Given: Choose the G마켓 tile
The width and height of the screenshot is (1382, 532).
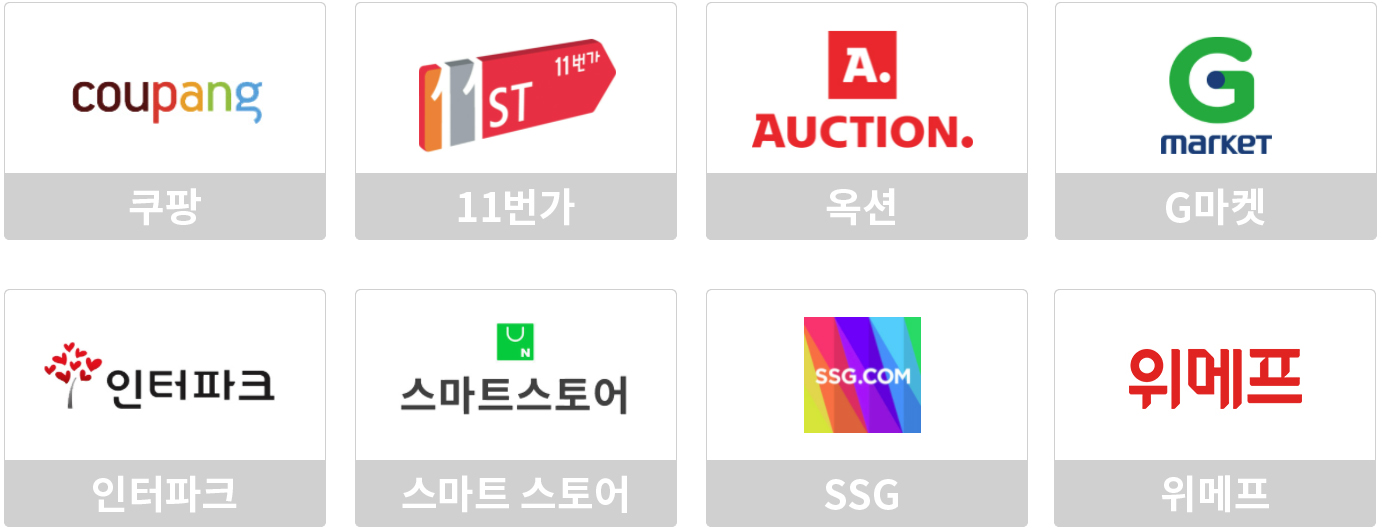Looking at the screenshot, I should 1215,121.
